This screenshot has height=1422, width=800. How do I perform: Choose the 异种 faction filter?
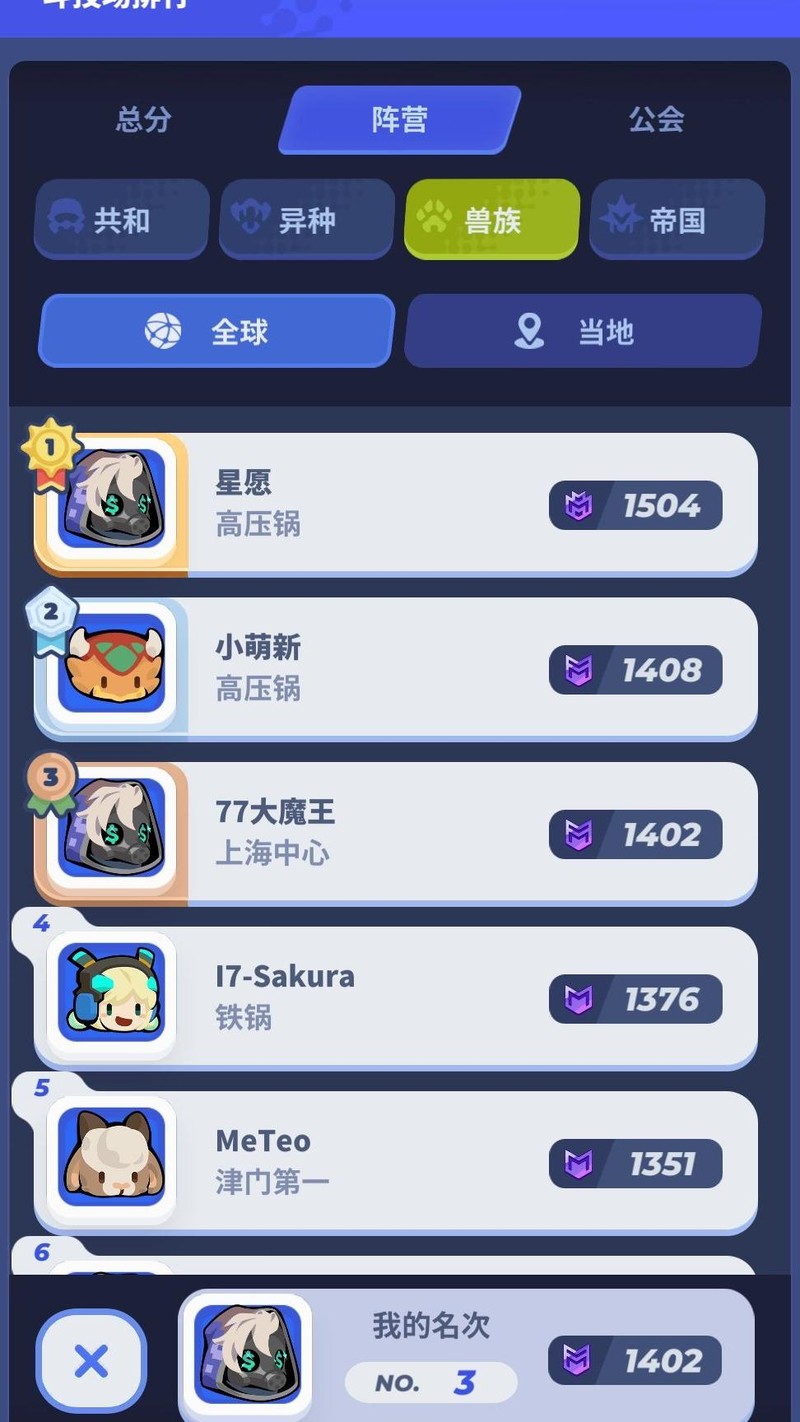[x=306, y=220]
